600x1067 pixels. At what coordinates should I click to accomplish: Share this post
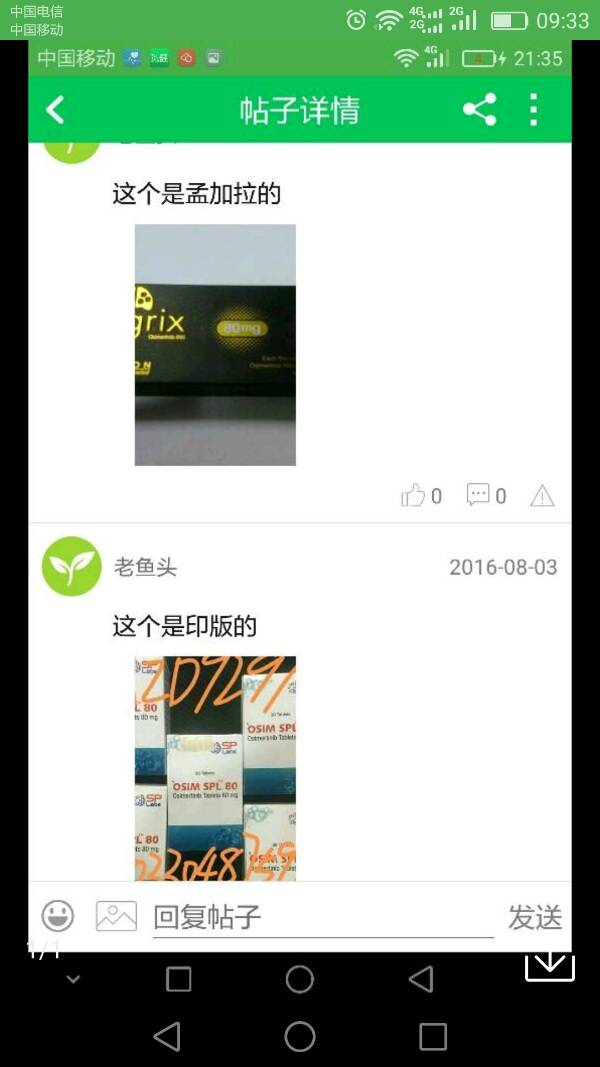(479, 110)
